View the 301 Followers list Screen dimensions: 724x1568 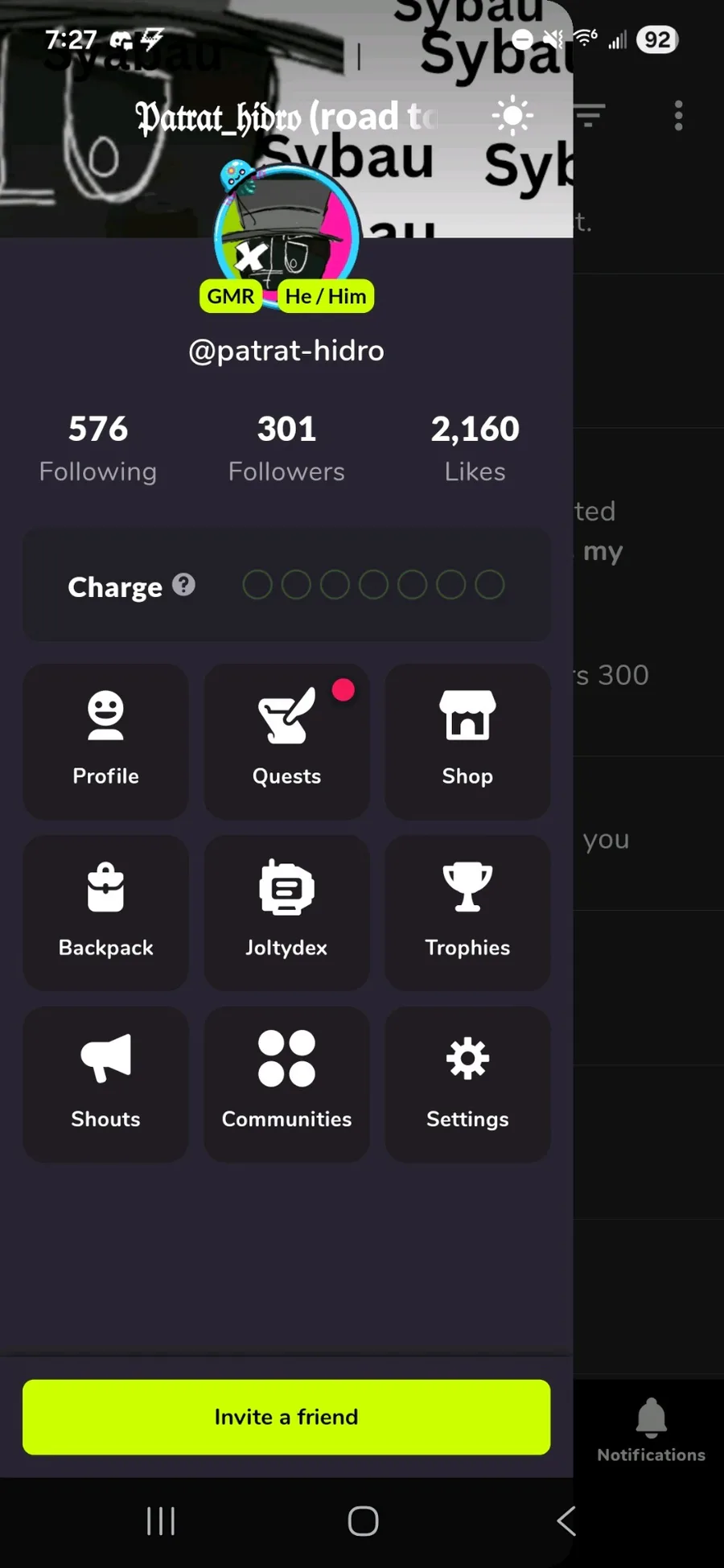(286, 448)
